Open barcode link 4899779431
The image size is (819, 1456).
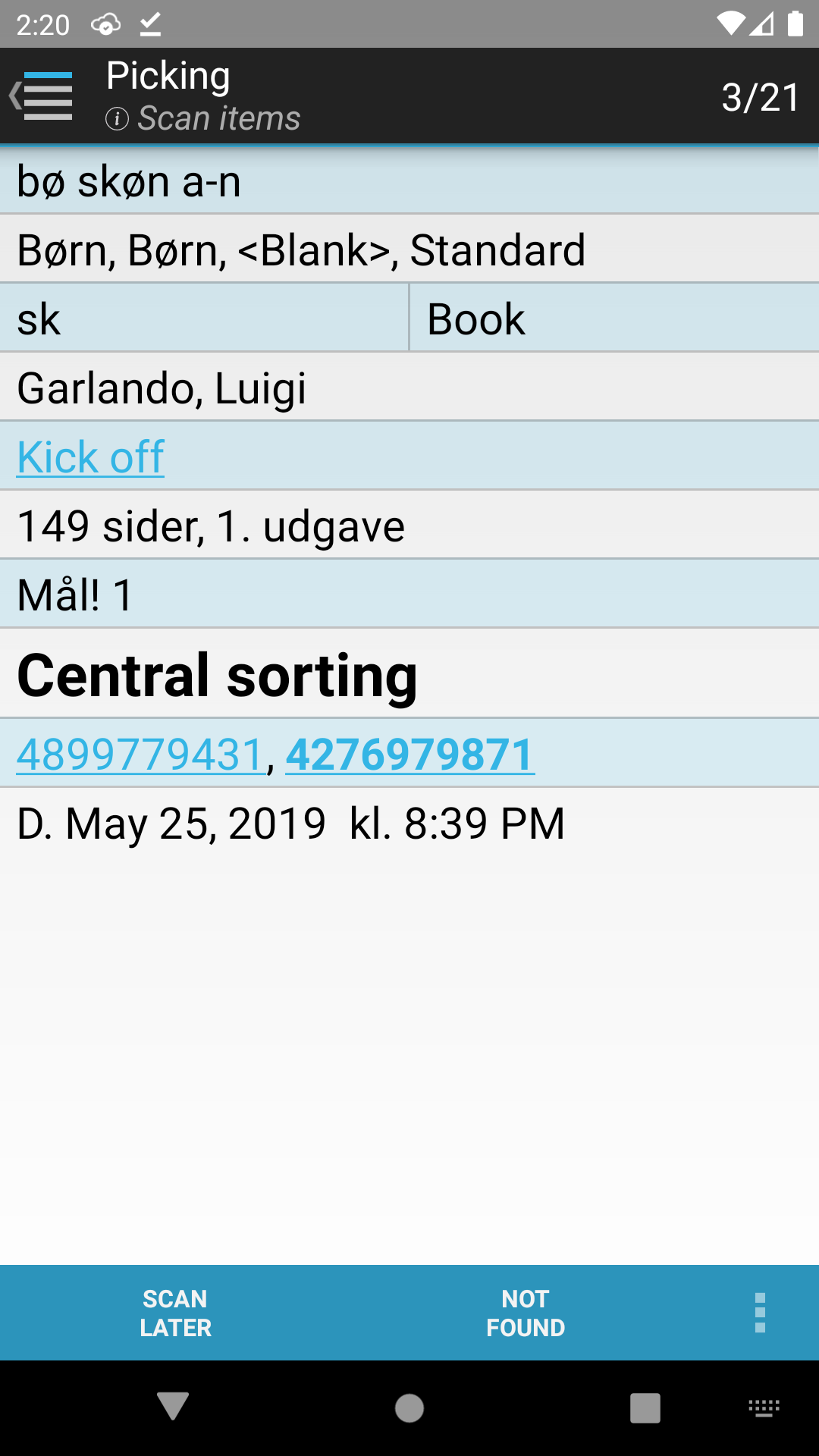tap(140, 755)
